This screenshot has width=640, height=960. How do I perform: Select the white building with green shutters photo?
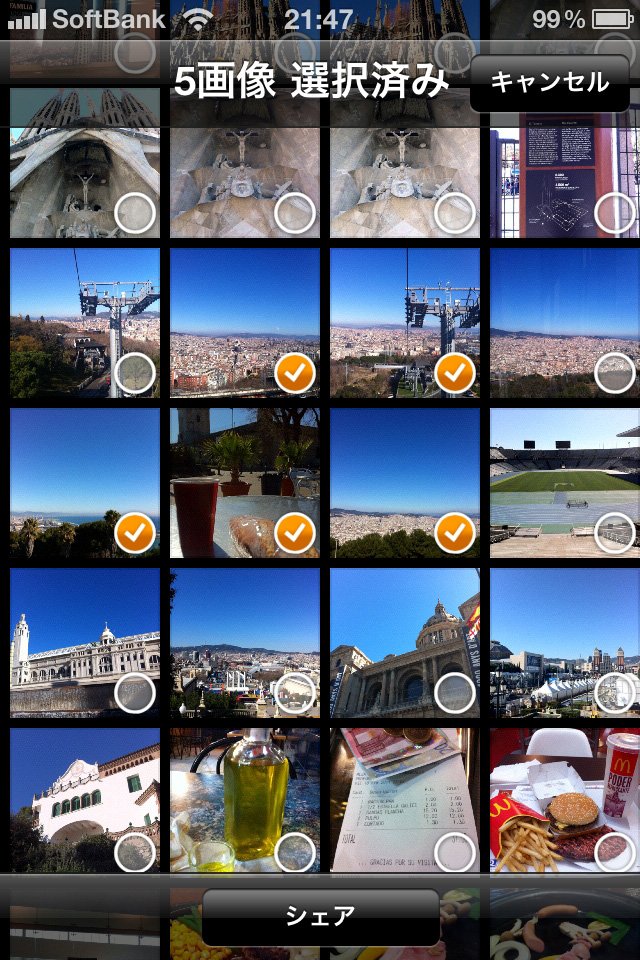pos(85,800)
